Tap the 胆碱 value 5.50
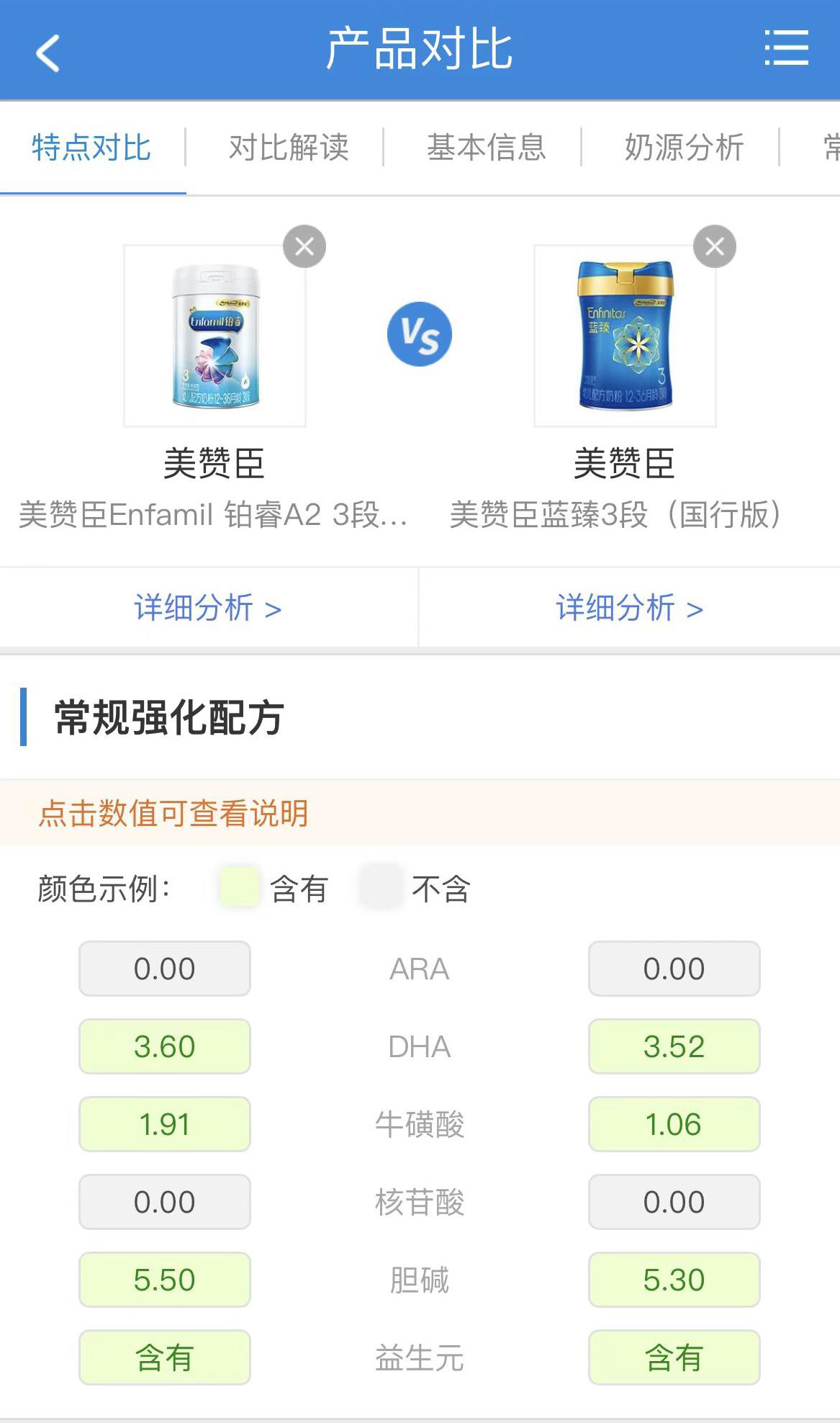 tap(165, 1280)
